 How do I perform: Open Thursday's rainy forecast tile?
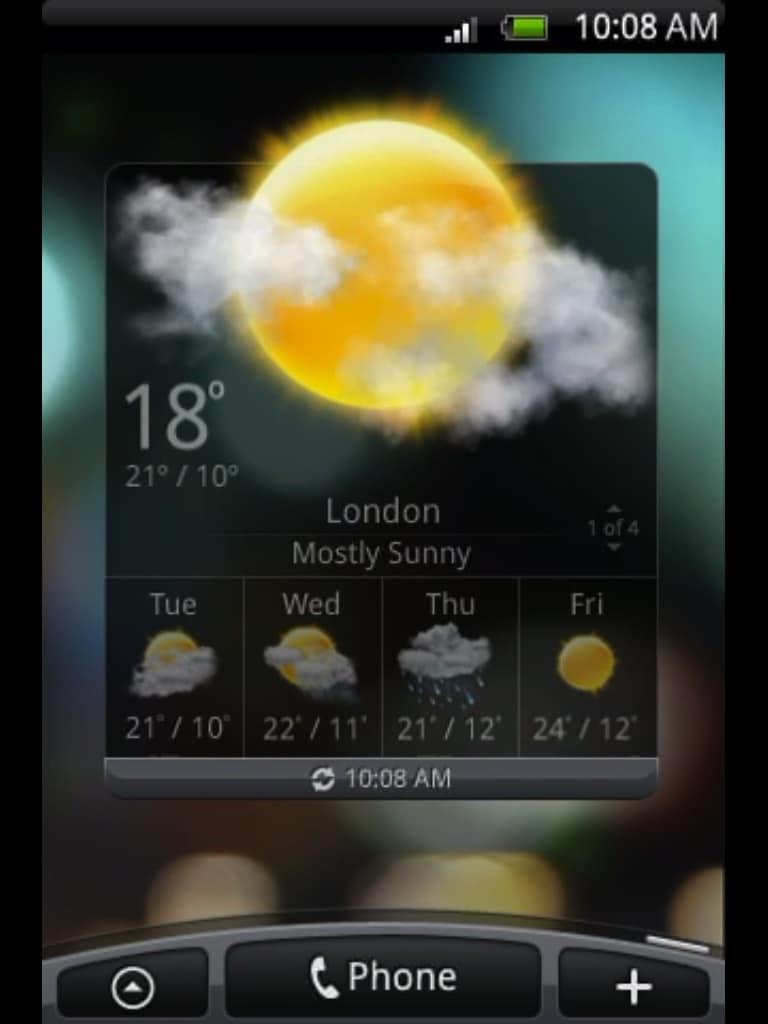(x=449, y=667)
